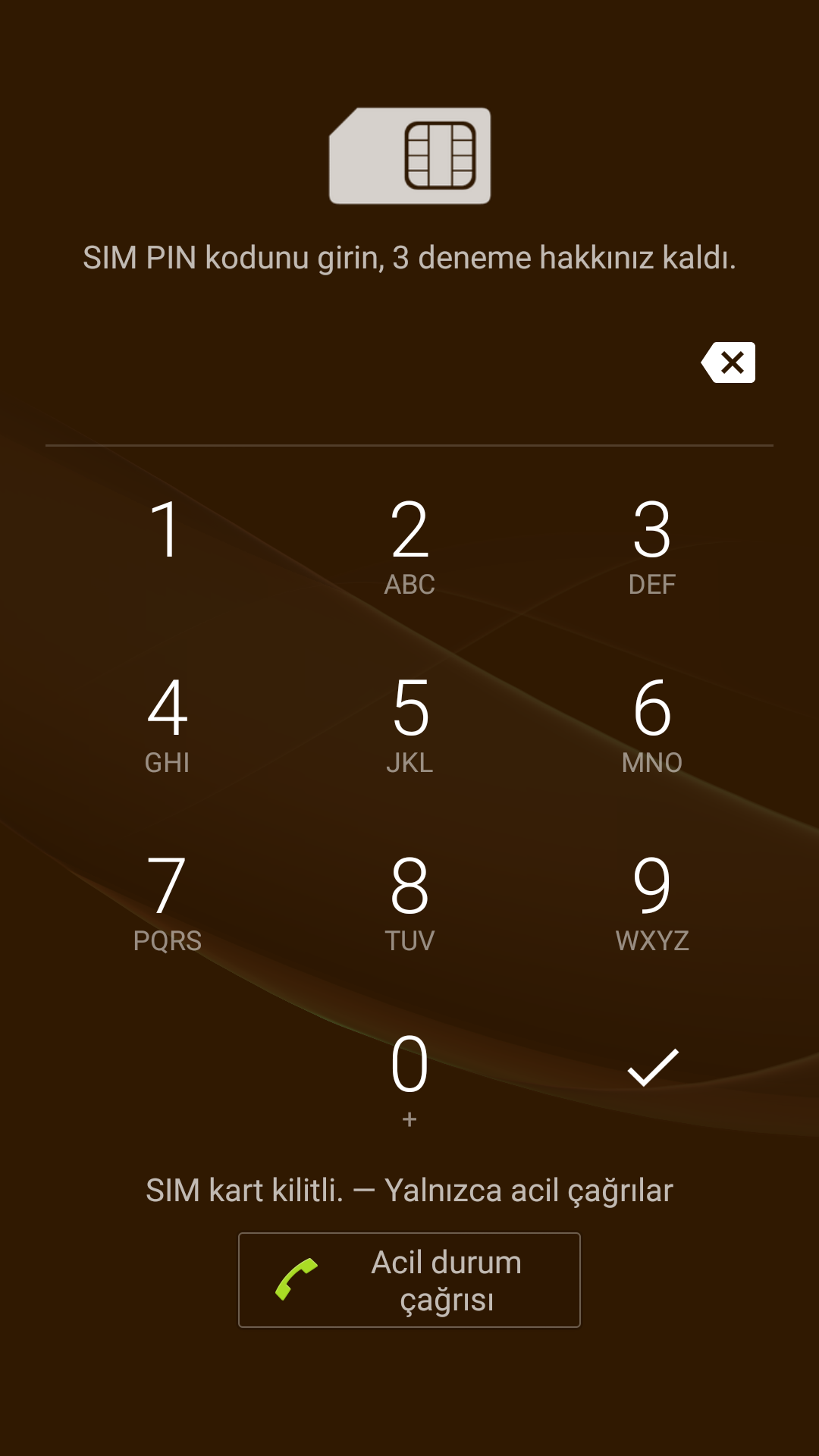The height and width of the screenshot is (1456, 819).
Task: Enter digit 5 JKL
Action: [x=409, y=723]
